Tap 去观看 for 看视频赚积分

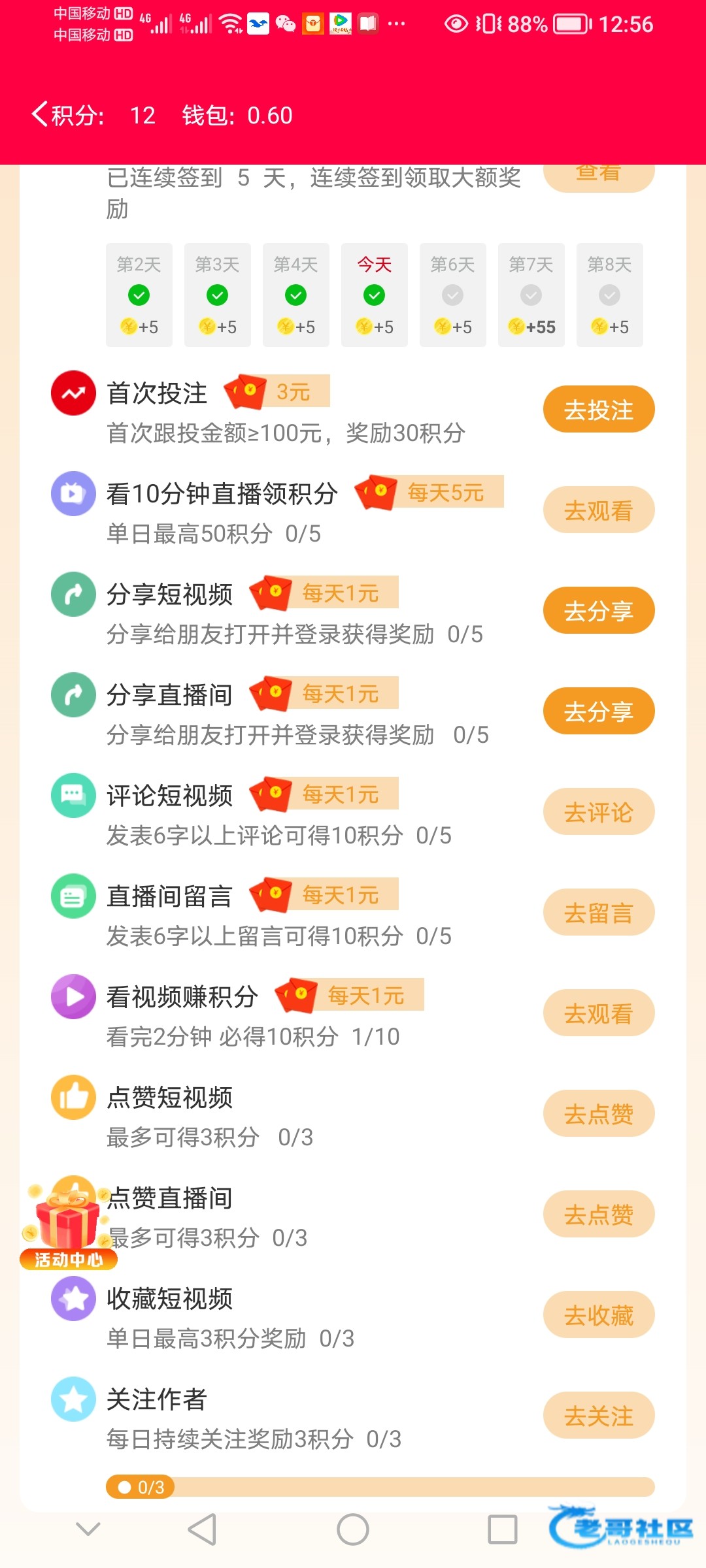pyautogui.click(x=598, y=1013)
